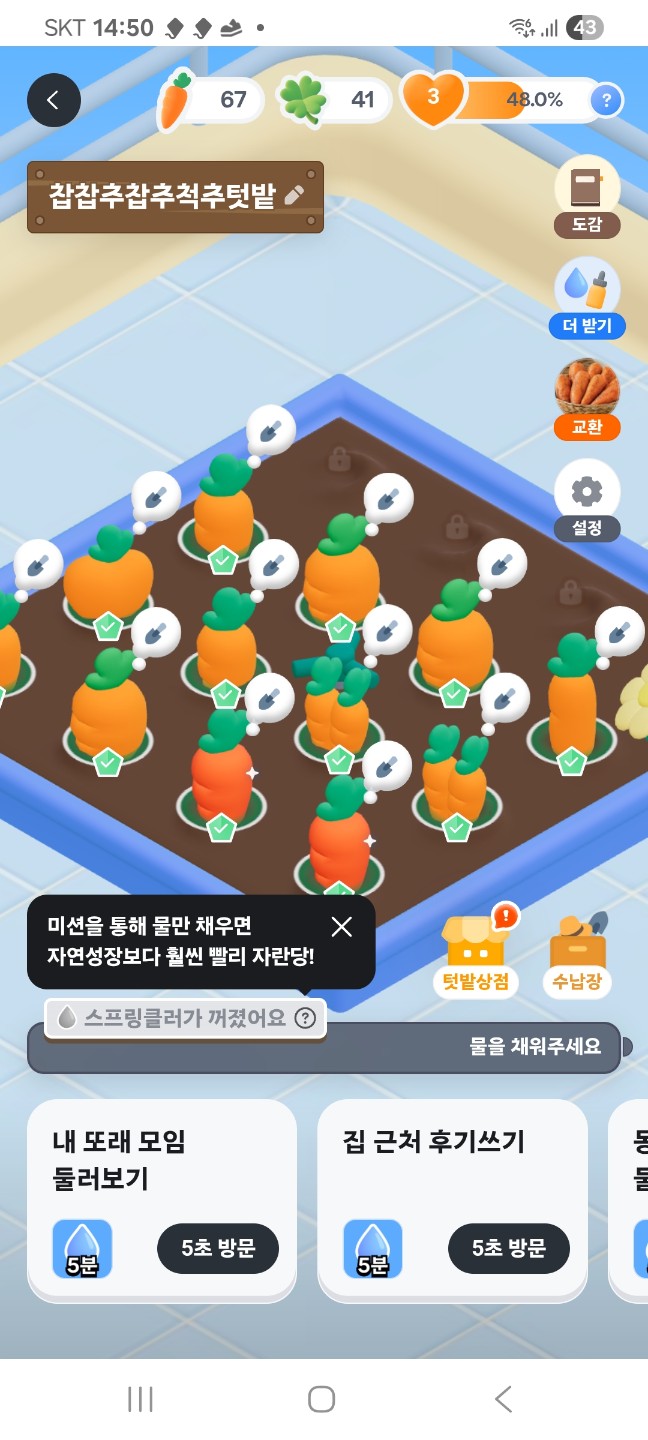Edit the garden name with pencil icon
This screenshot has width=648, height=1440.
(294, 196)
